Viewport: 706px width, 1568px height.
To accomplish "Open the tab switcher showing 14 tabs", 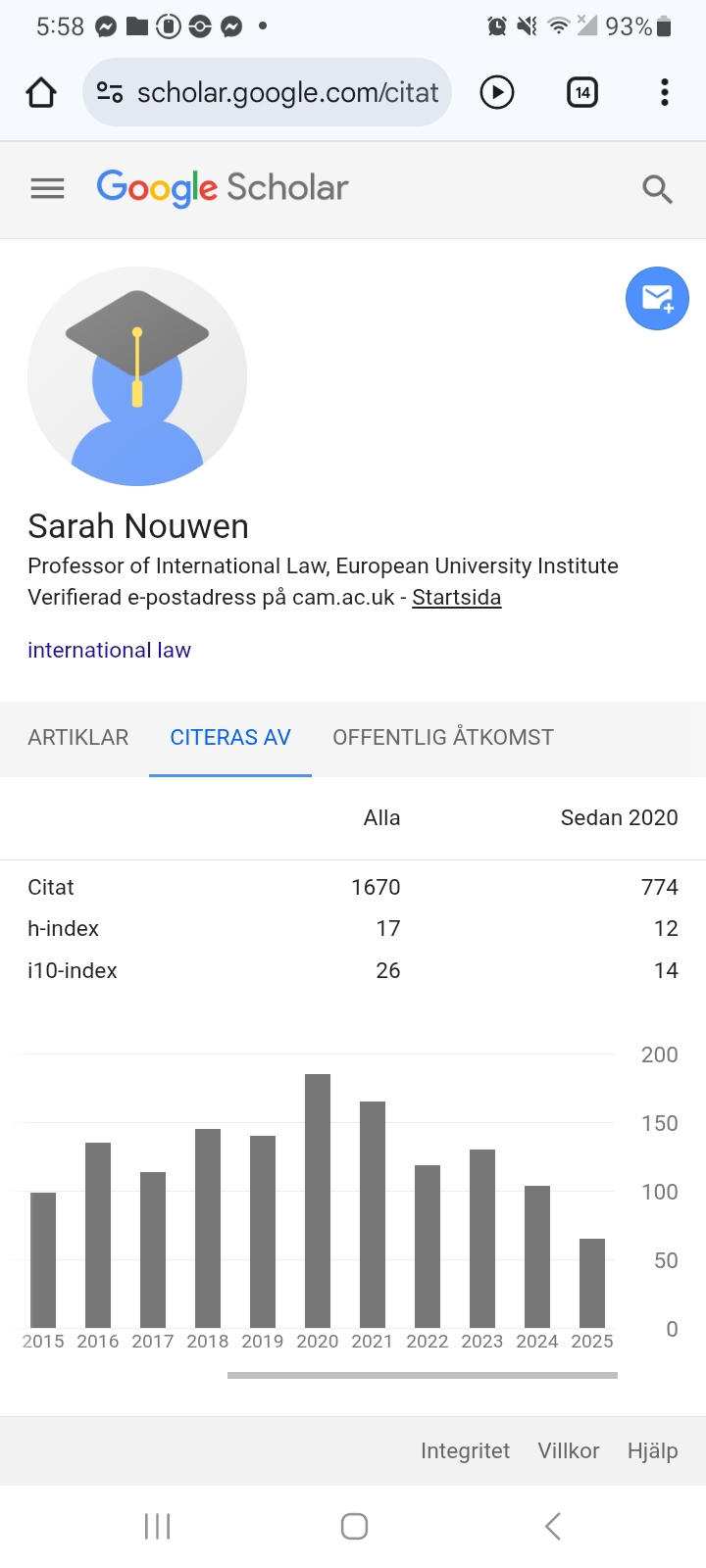I will click(x=582, y=93).
